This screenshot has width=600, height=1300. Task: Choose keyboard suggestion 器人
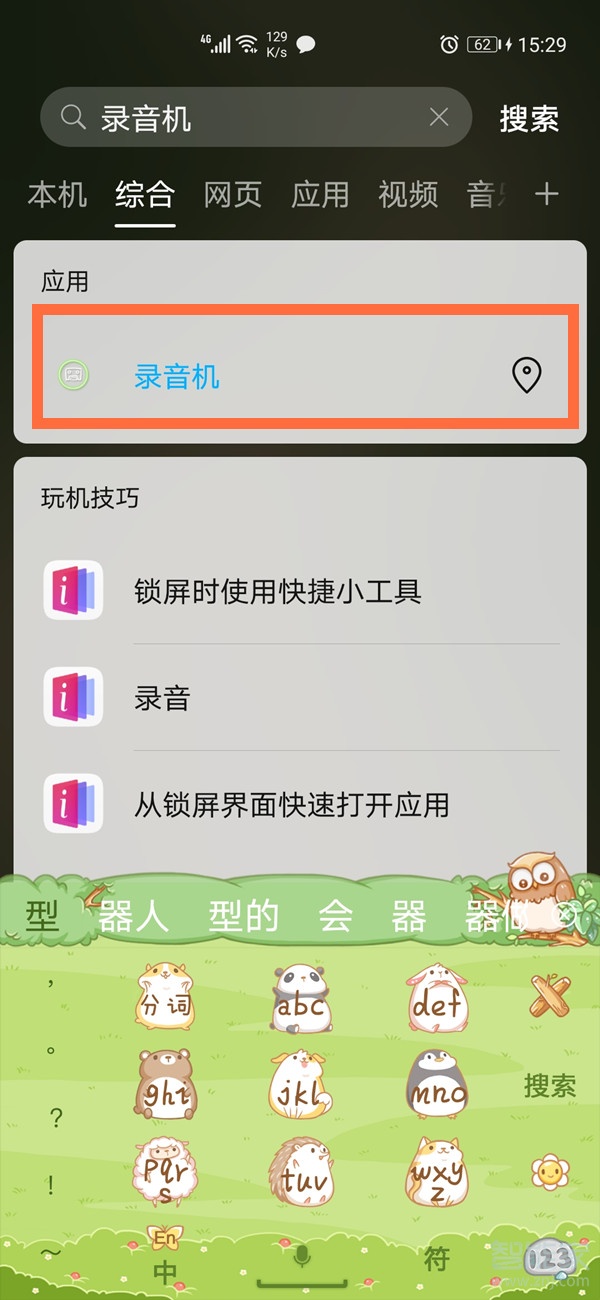click(133, 916)
